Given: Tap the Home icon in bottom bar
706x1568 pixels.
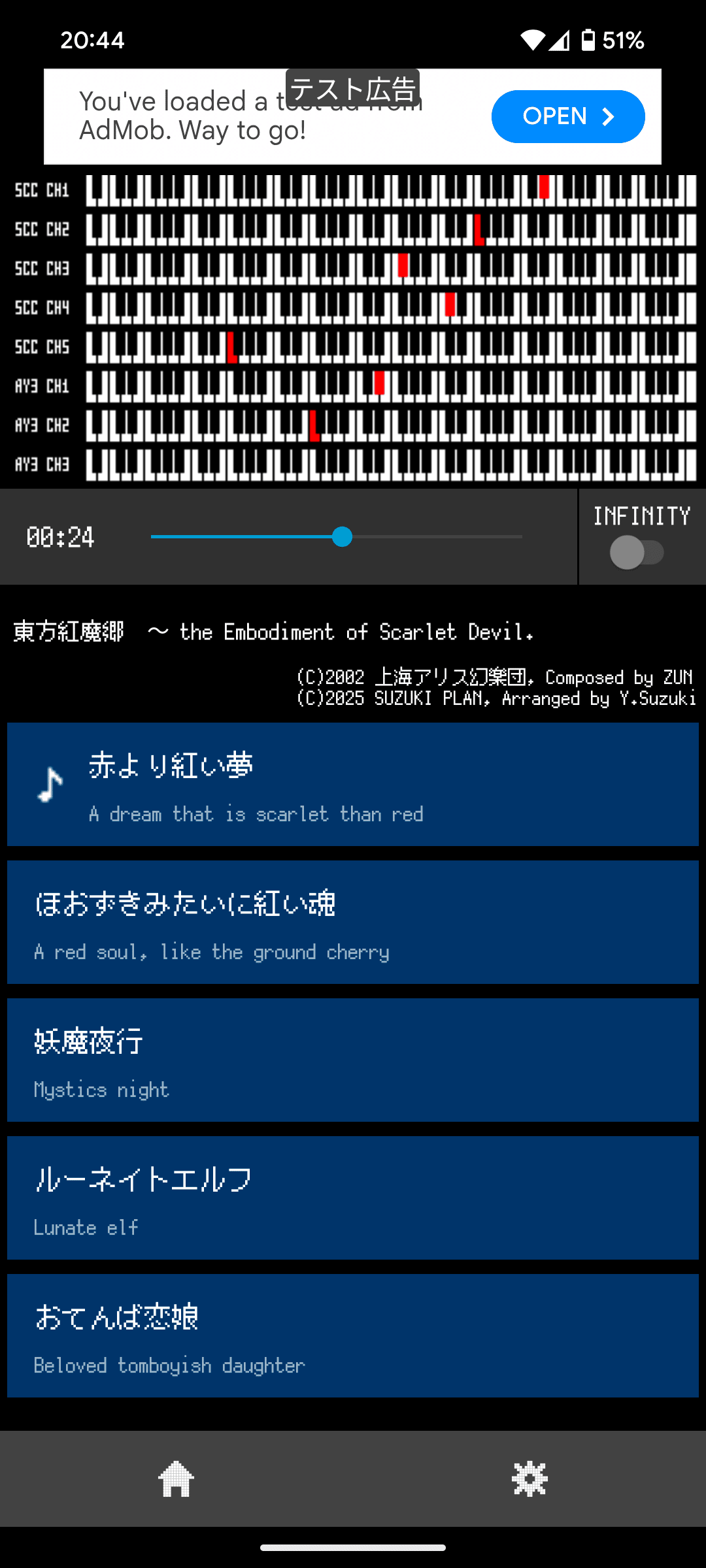Looking at the screenshot, I should [x=176, y=1478].
